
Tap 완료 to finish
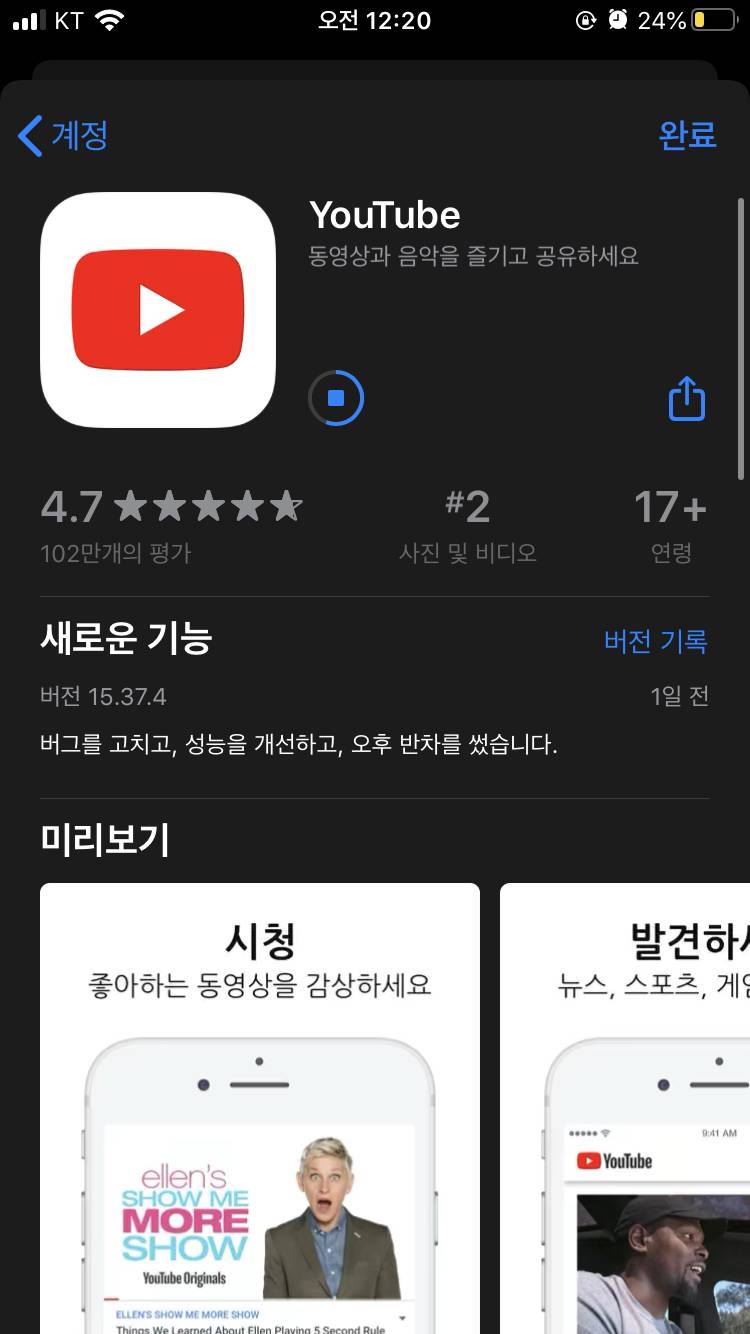(688, 137)
